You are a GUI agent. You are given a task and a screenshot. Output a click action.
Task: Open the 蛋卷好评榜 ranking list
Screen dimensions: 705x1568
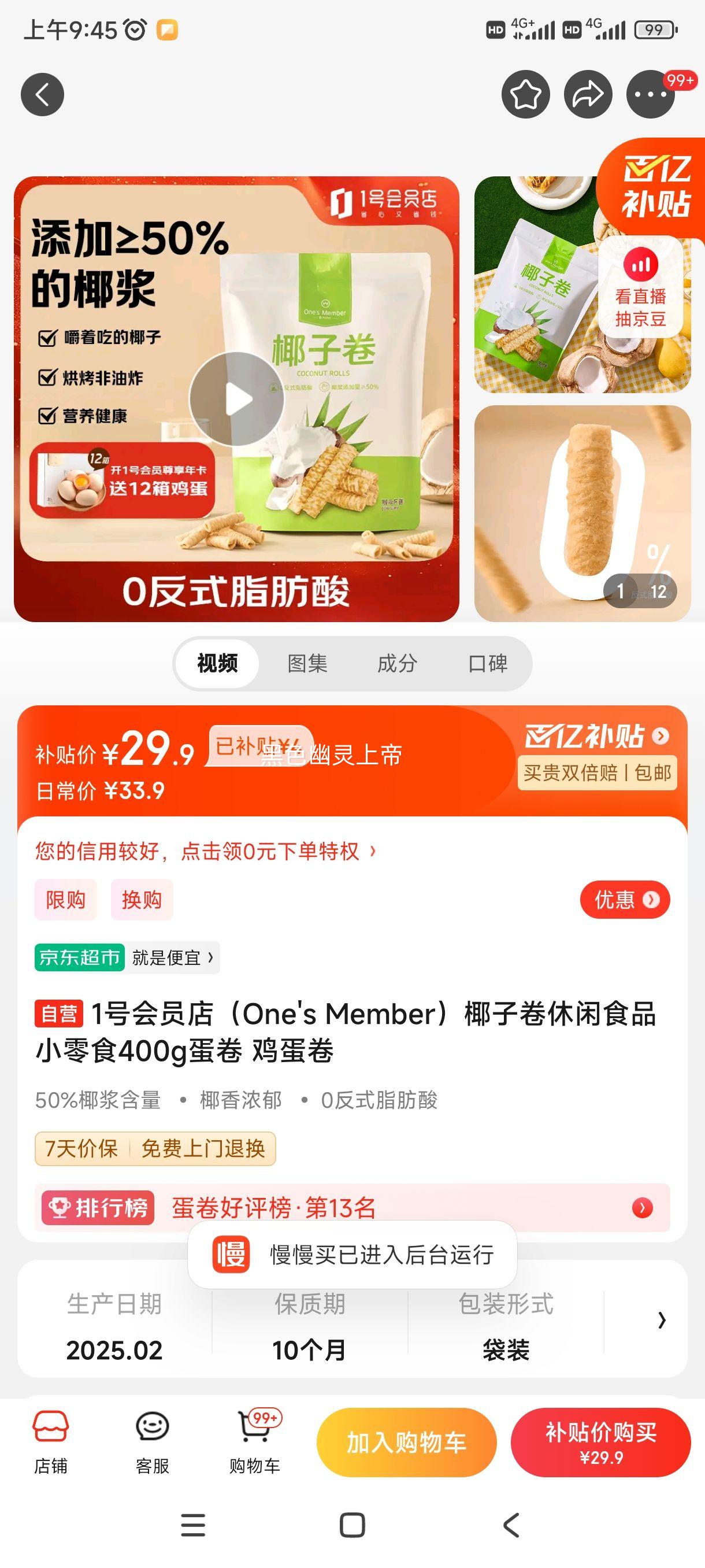(x=352, y=1208)
